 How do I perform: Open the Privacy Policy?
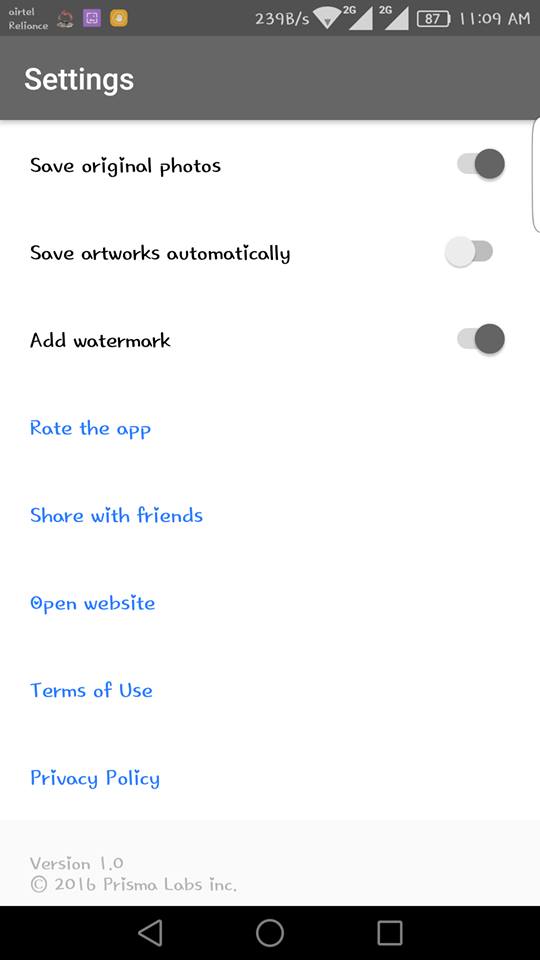click(95, 779)
